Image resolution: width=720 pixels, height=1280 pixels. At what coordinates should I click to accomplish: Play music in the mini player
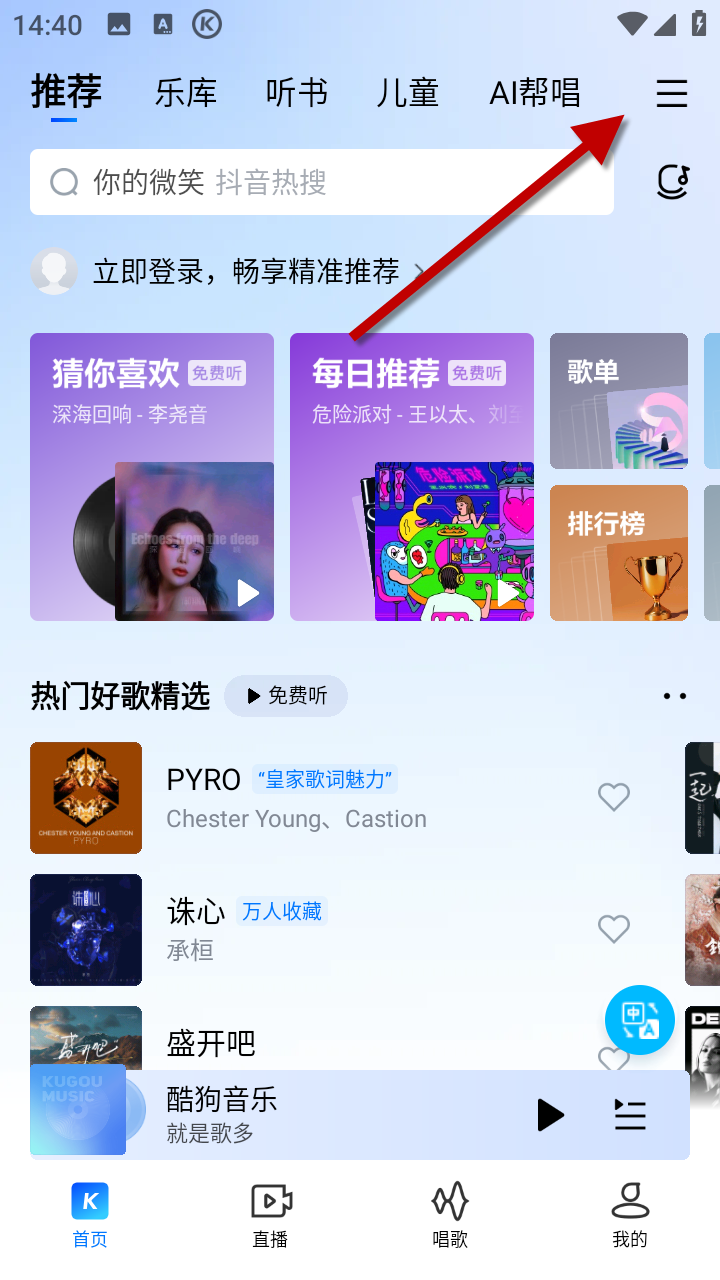pos(549,1114)
